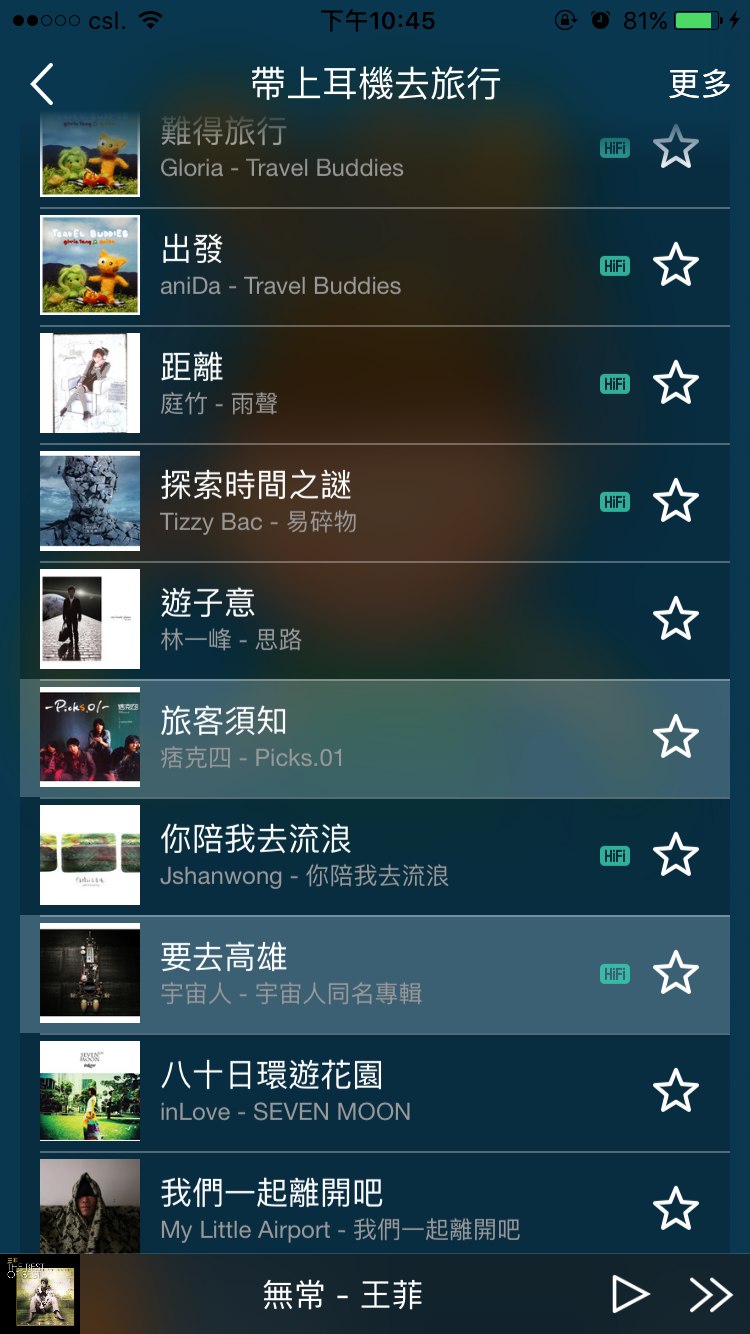This screenshot has width=750, height=1334.
Task: Open the song 探索時間之謎
Action: (330, 503)
